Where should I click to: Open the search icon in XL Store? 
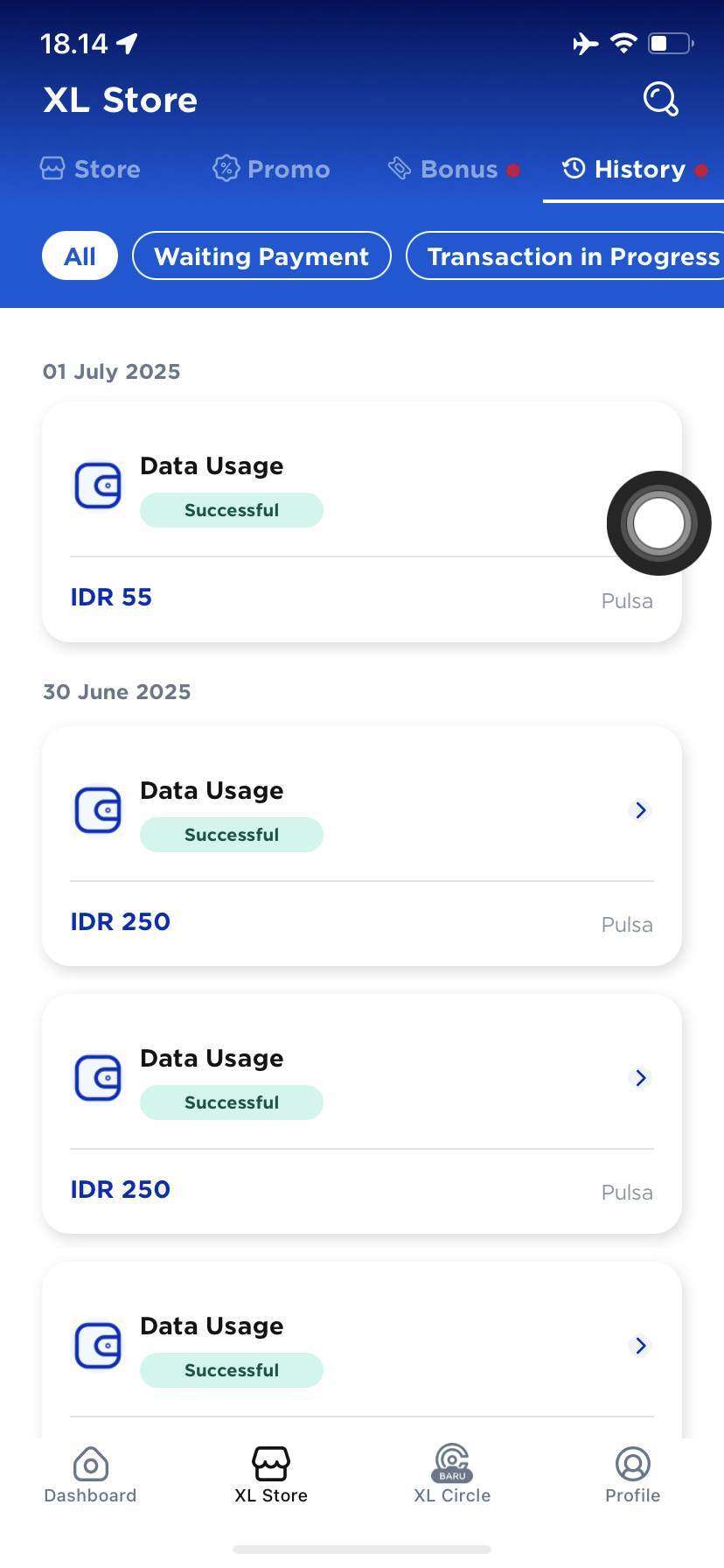(x=660, y=99)
